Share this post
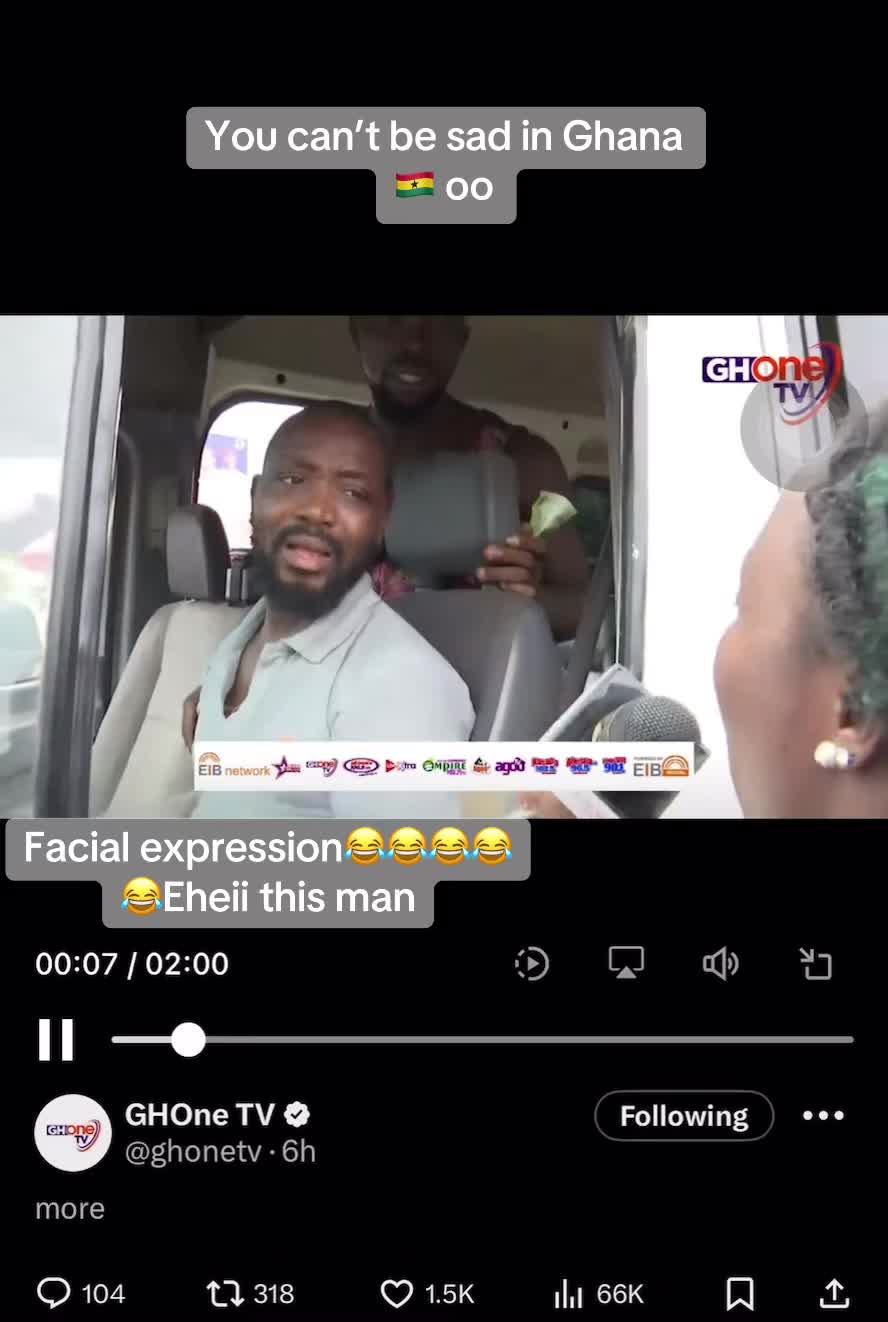Viewport: 888px width, 1322px height. pyautogui.click(x=834, y=1293)
